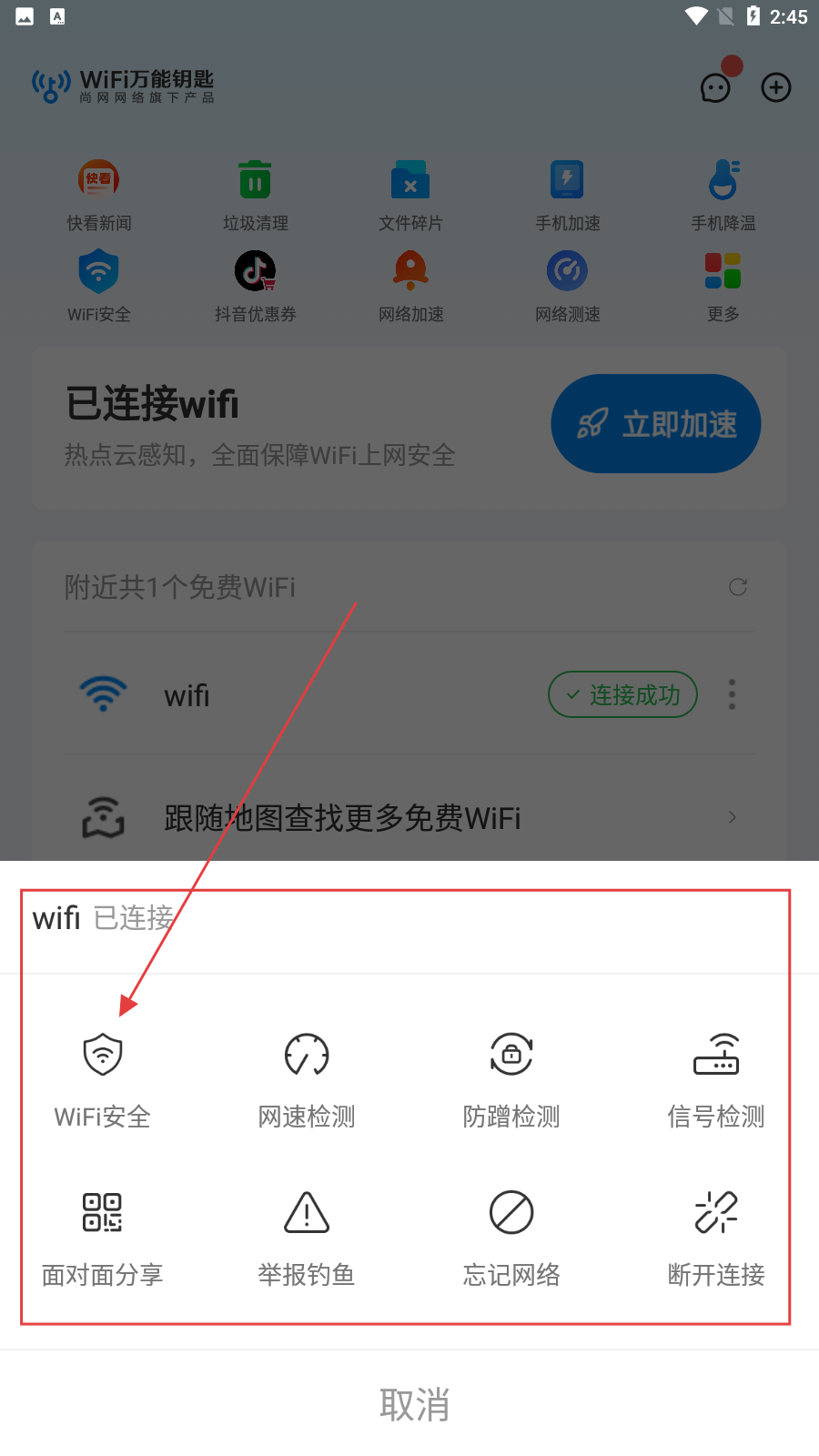Share wifi via 面对面分享 QR code
Viewport: 819px width, 1456px height.
click(x=103, y=1238)
